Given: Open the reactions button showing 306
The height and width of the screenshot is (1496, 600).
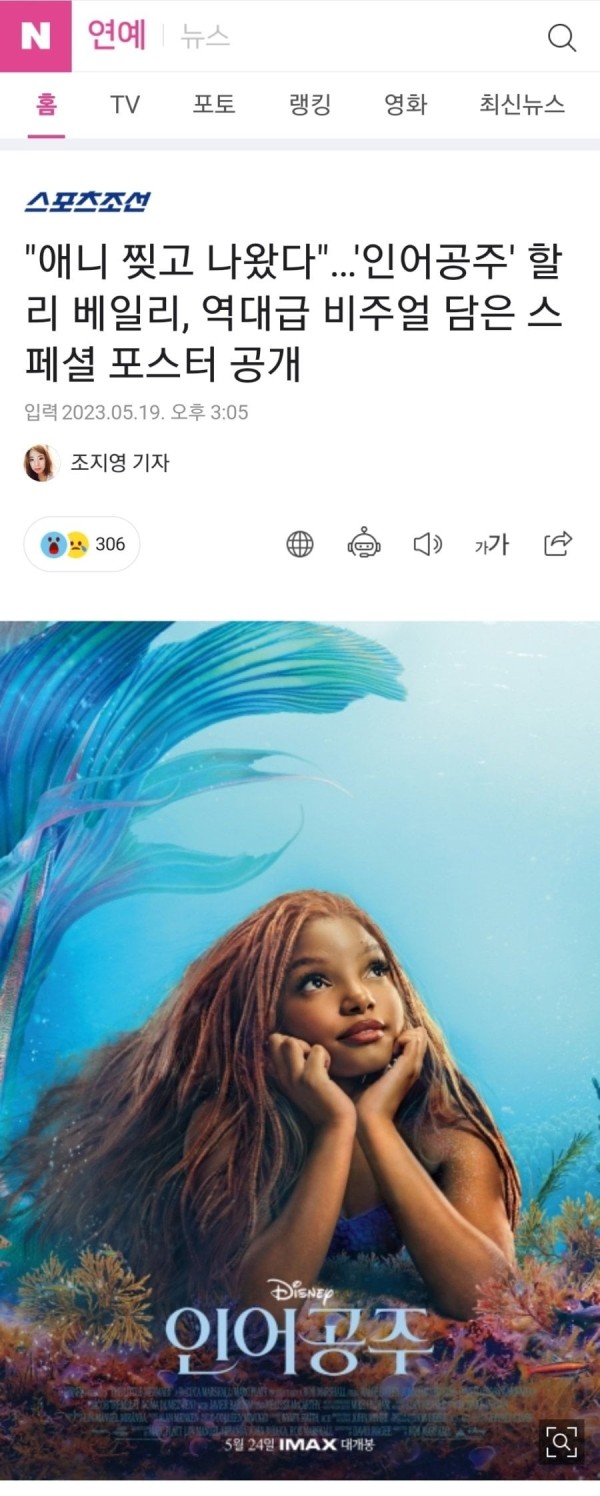Looking at the screenshot, I should [82, 544].
